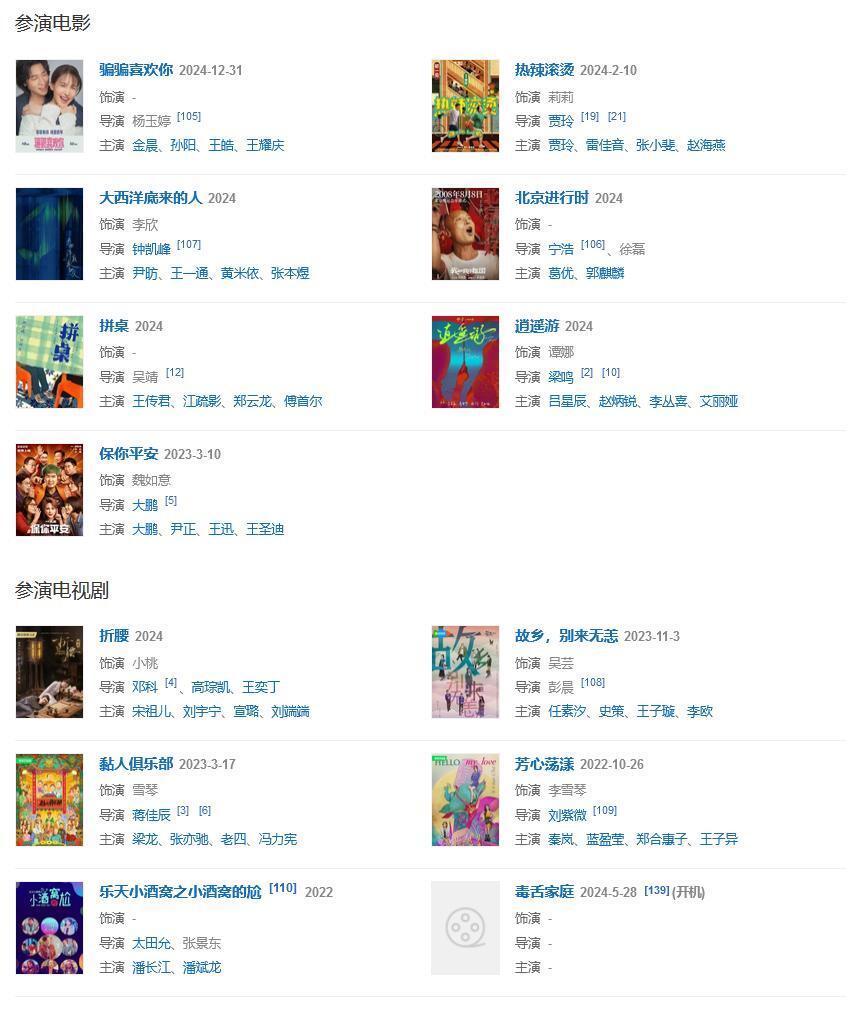The width and height of the screenshot is (864, 1011).
Task: View actress 宋祖儿's page
Action: pos(152,711)
